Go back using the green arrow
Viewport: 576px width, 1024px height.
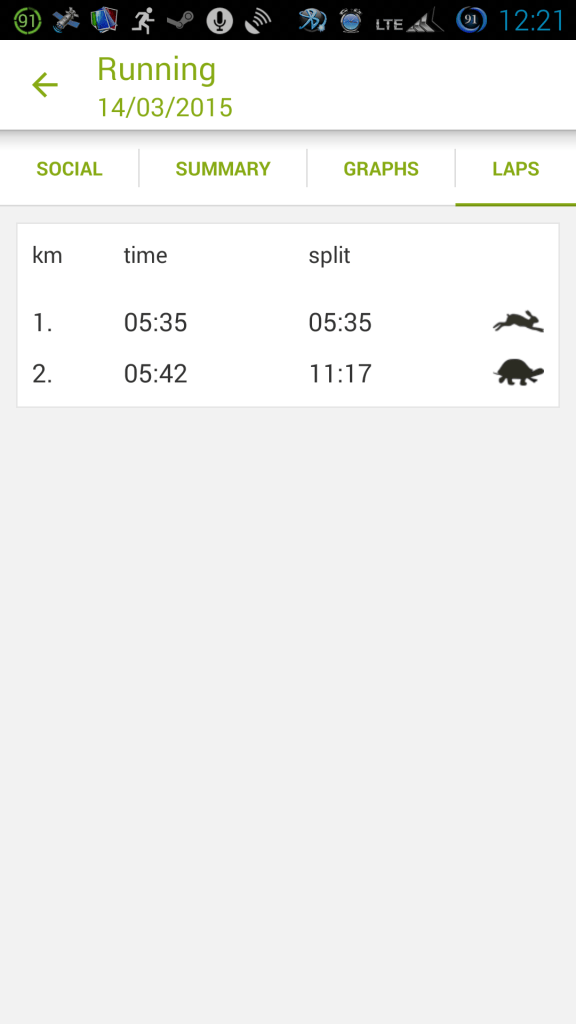coord(45,85)
